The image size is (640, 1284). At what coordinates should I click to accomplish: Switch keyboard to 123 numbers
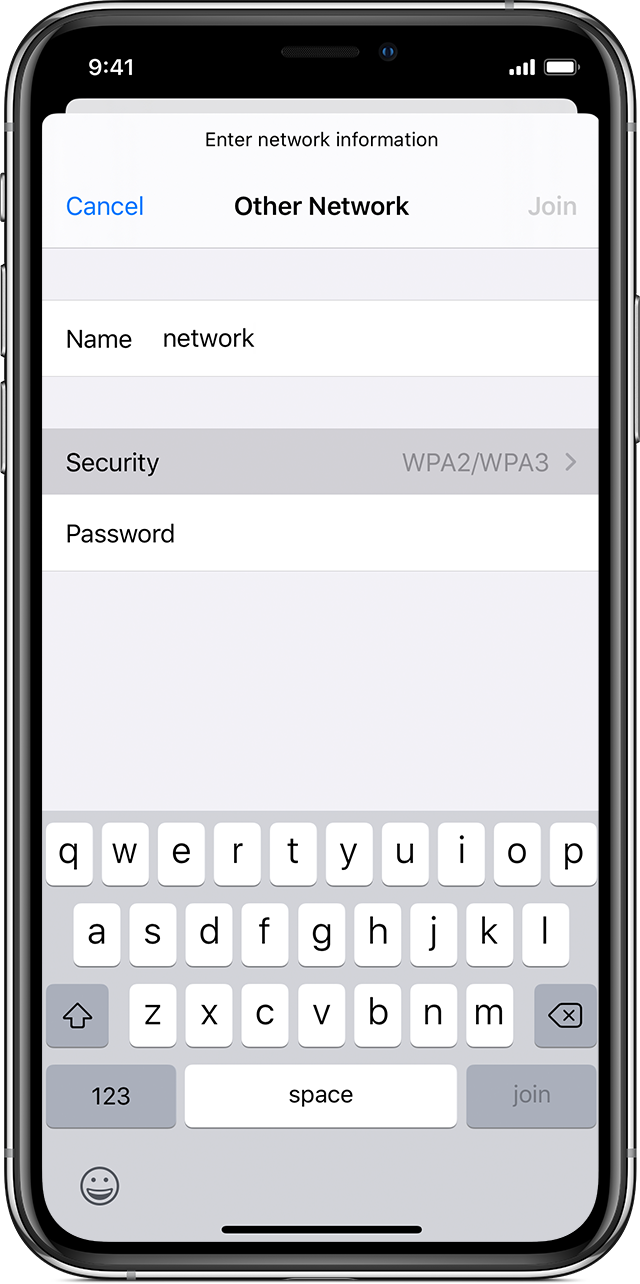tap(111, 1096)
